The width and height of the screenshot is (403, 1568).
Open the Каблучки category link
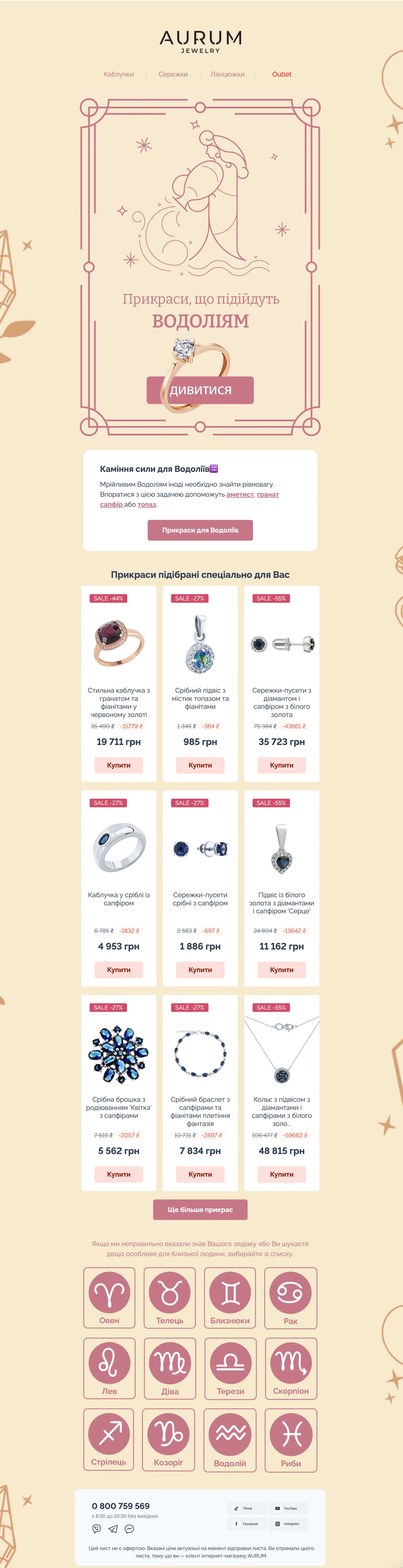pyautogui.click(x=118, y=74)
